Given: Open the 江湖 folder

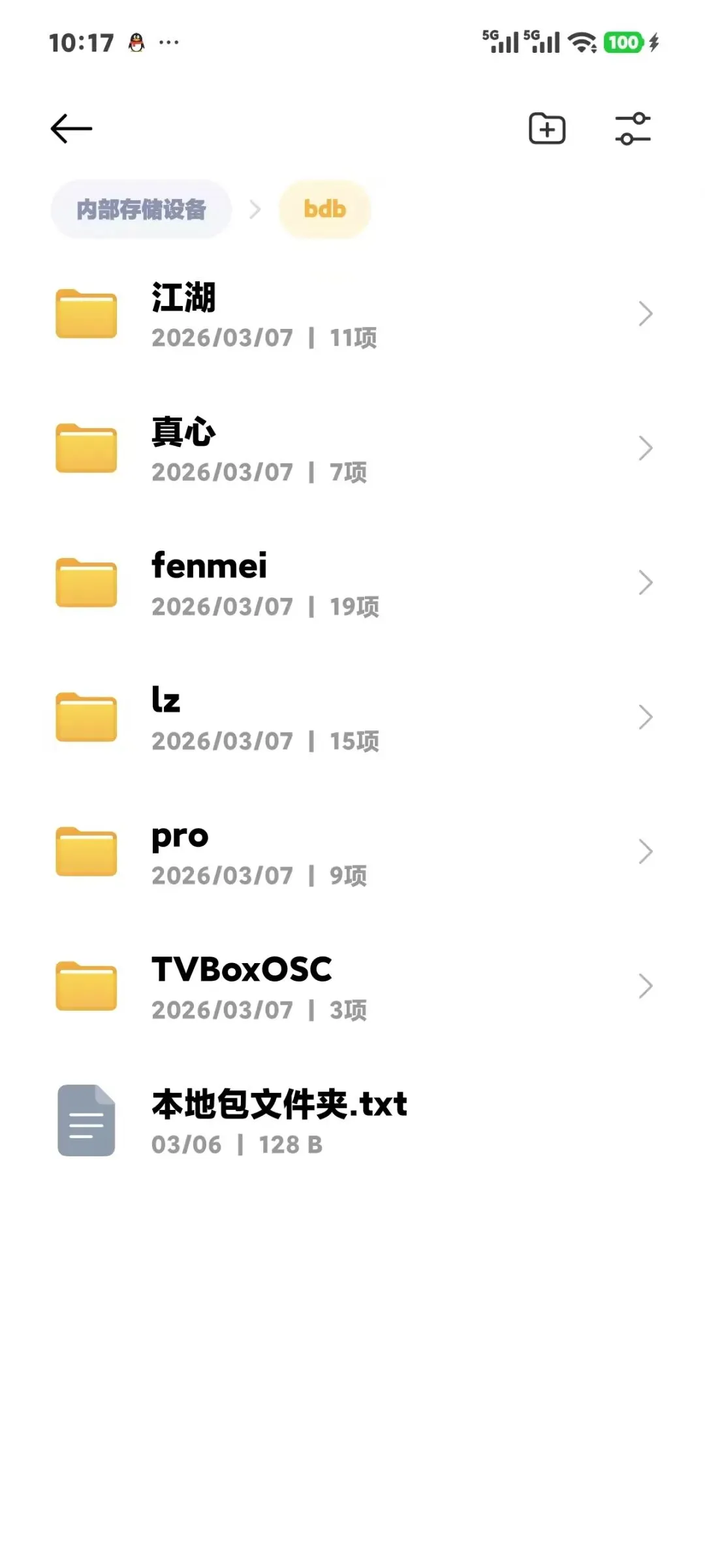Looking at the screenshot, I should tap(352, 315).
